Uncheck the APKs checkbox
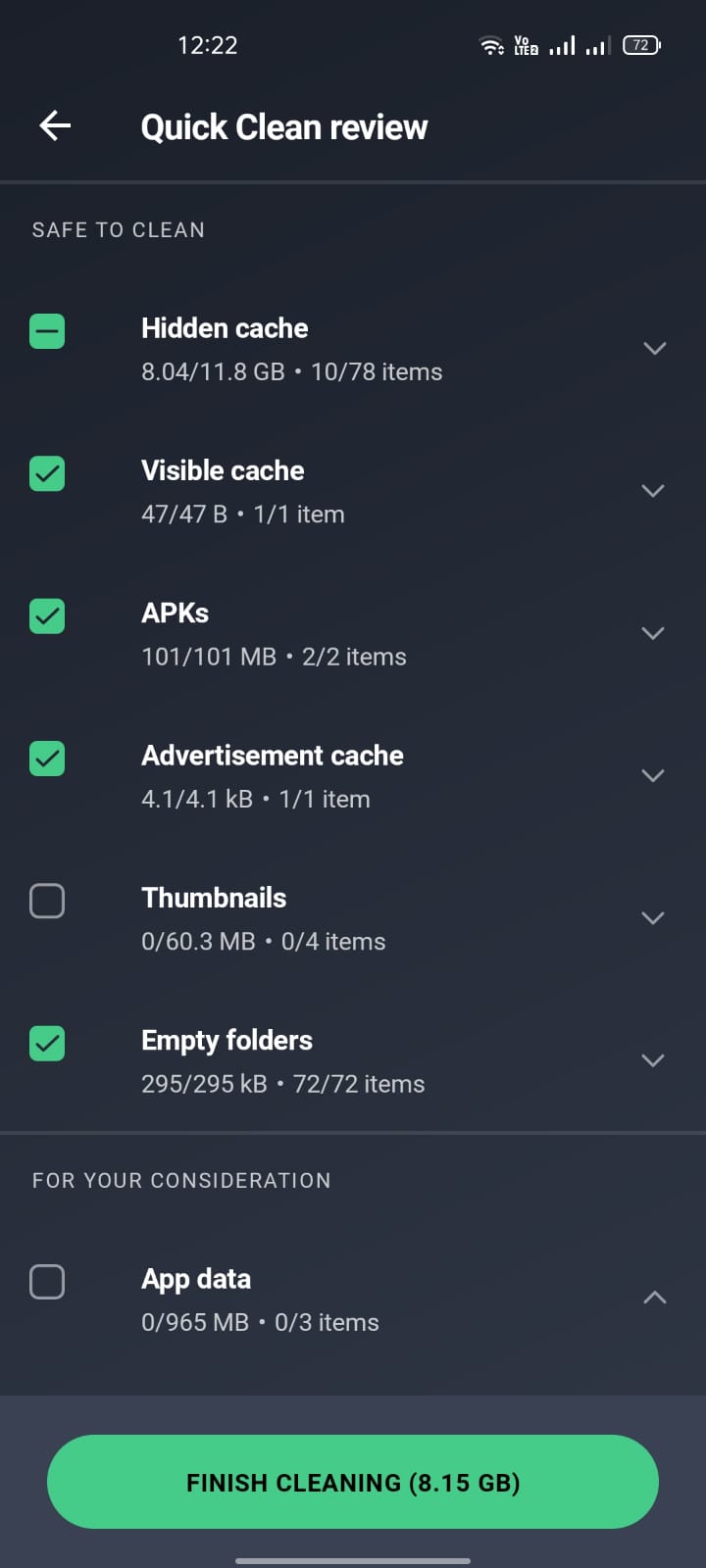The width and height of the screenshot is (706, 1568). (x=47, y=616)
